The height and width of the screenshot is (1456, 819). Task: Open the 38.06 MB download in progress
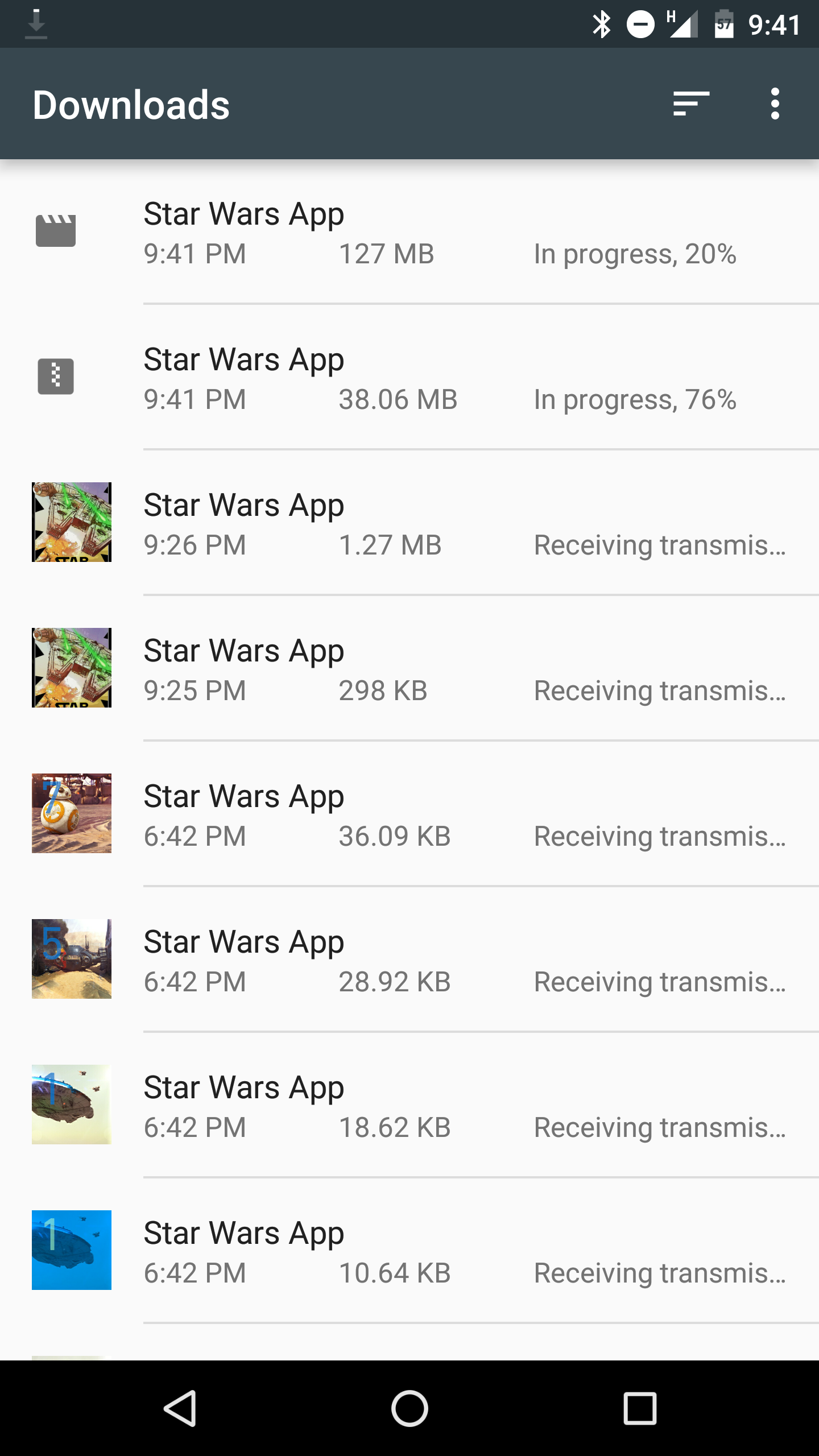coord(409,377)
